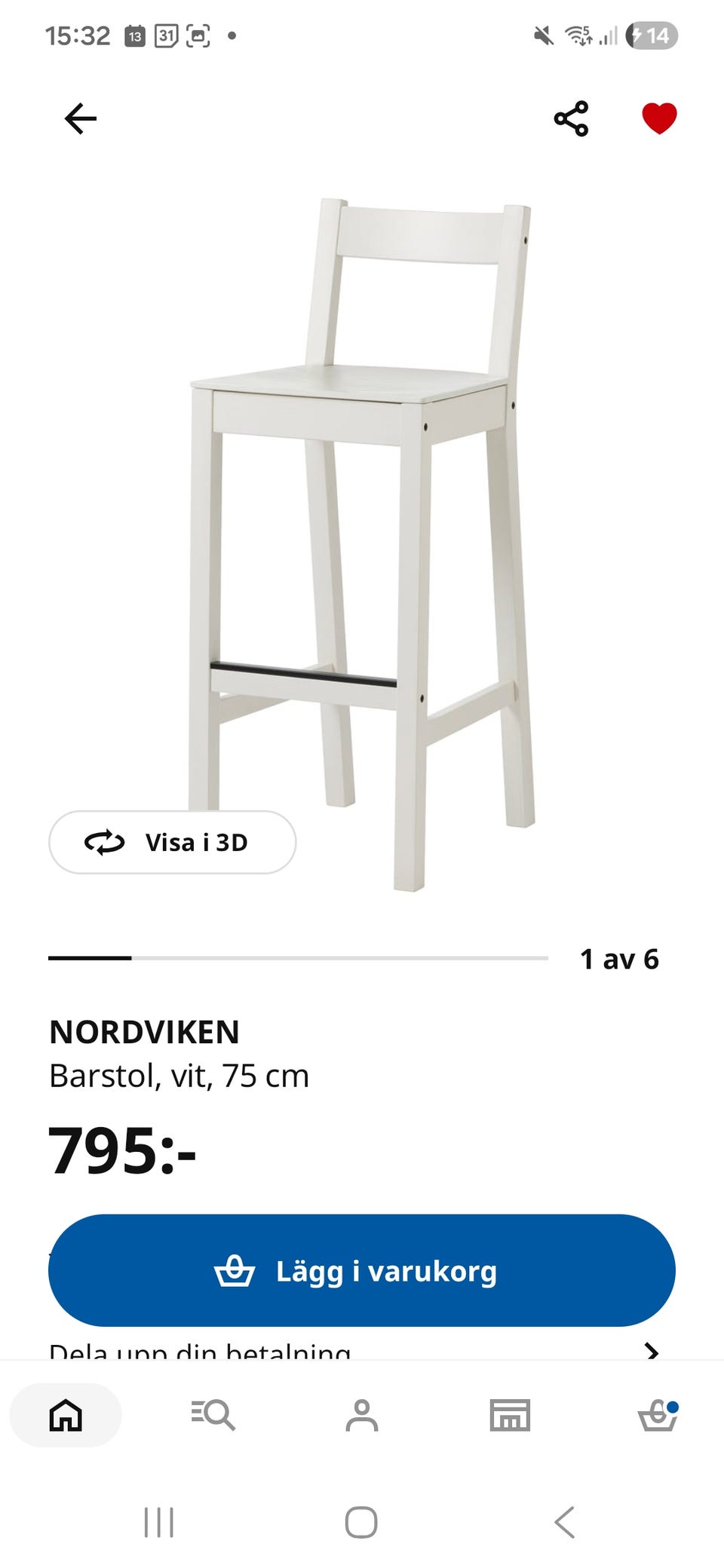
Task: Open the Store locator icon
Action: click(510, 1417)
